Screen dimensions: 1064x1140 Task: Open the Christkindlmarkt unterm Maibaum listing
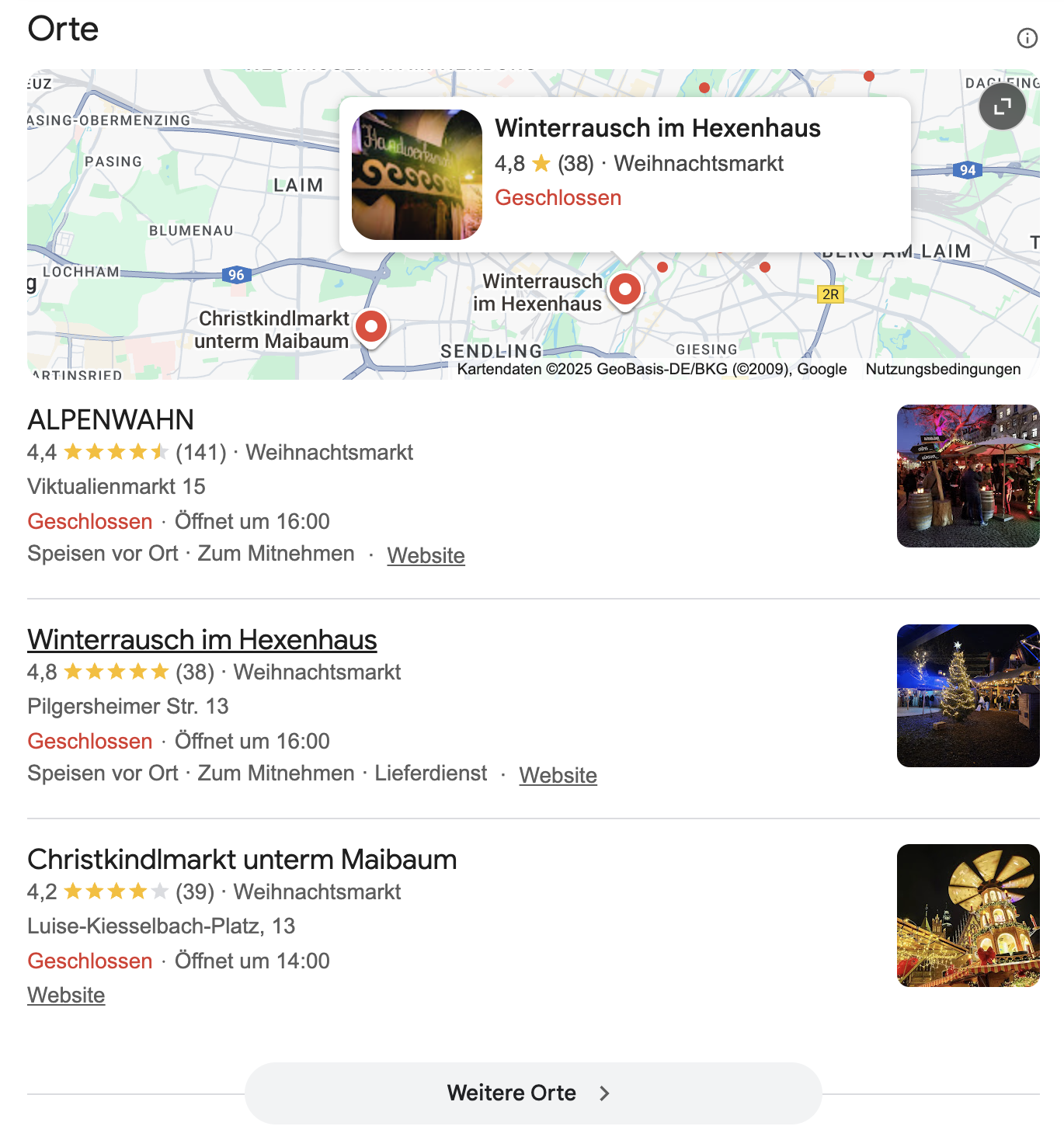(242, 860)
